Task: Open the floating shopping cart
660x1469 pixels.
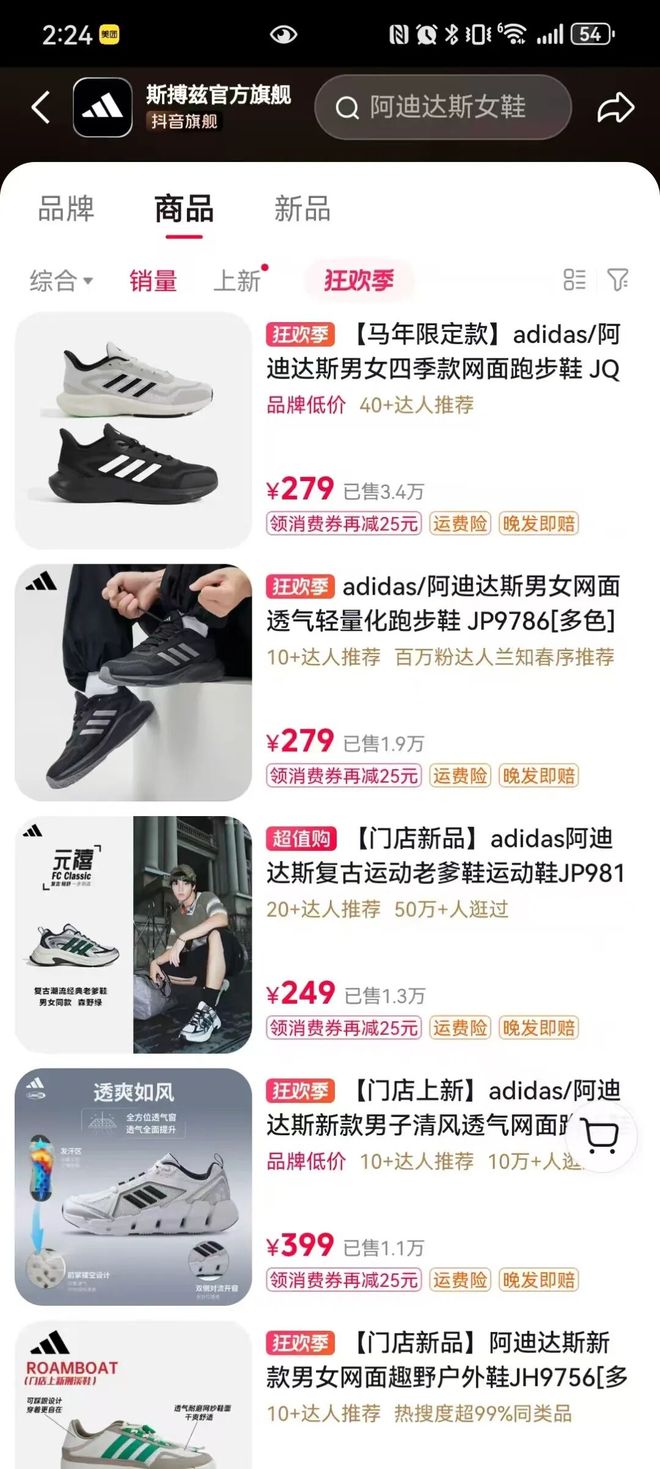Action: [x=600, y=1136]
